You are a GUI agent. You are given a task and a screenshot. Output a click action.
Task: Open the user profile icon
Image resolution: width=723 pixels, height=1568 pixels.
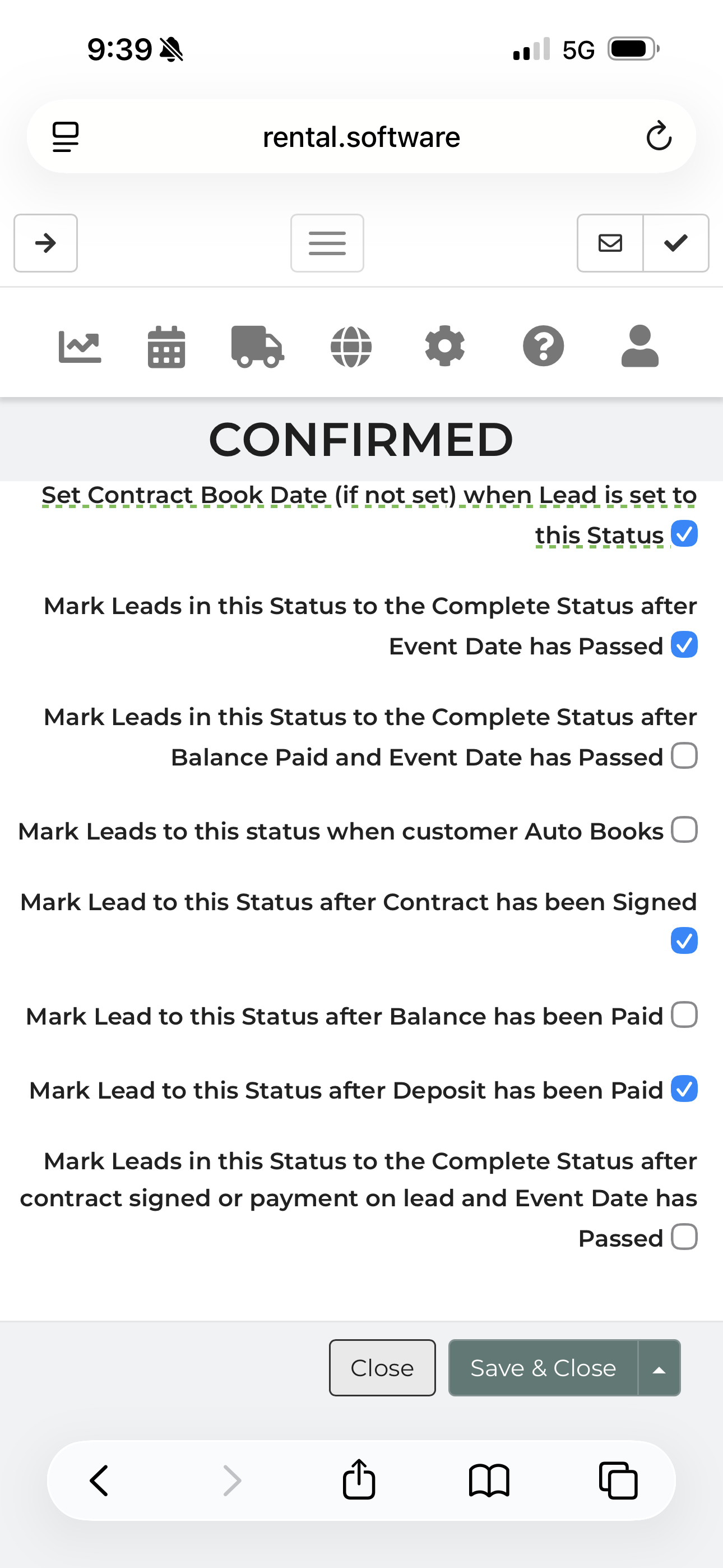(x=639, y=347)
